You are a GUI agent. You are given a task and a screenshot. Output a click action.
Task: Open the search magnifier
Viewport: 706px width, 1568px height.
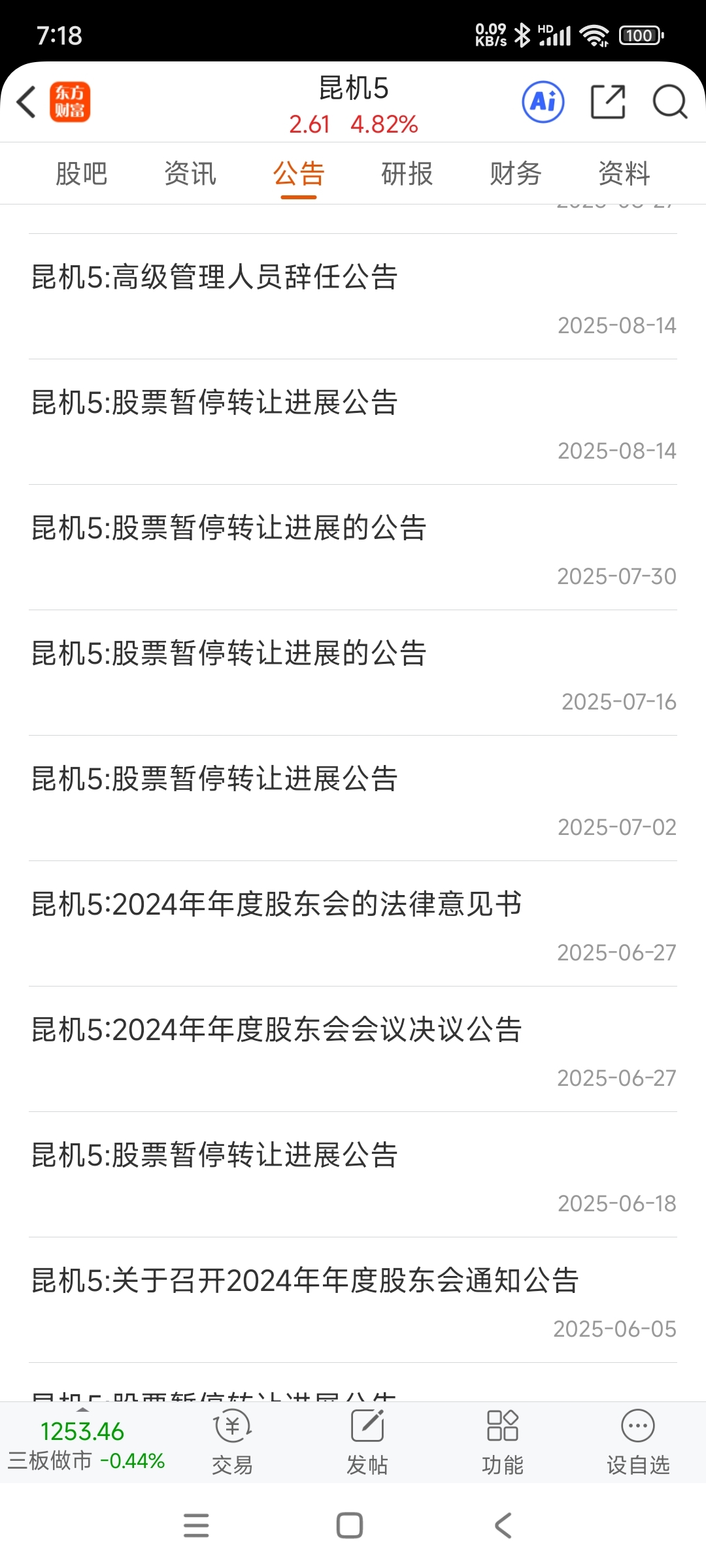click(670, 102)
